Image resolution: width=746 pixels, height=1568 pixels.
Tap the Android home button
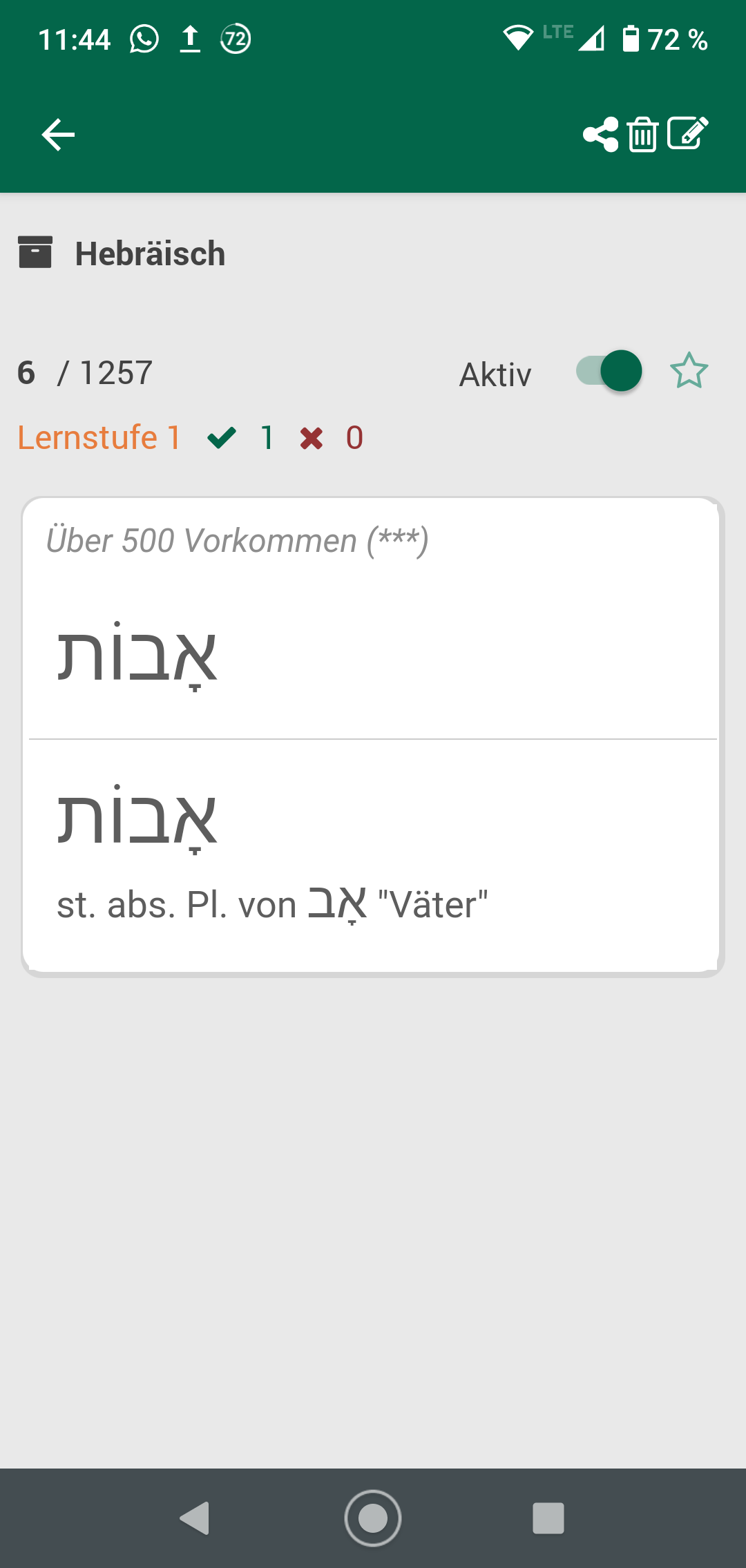[x=373, y=1518]
